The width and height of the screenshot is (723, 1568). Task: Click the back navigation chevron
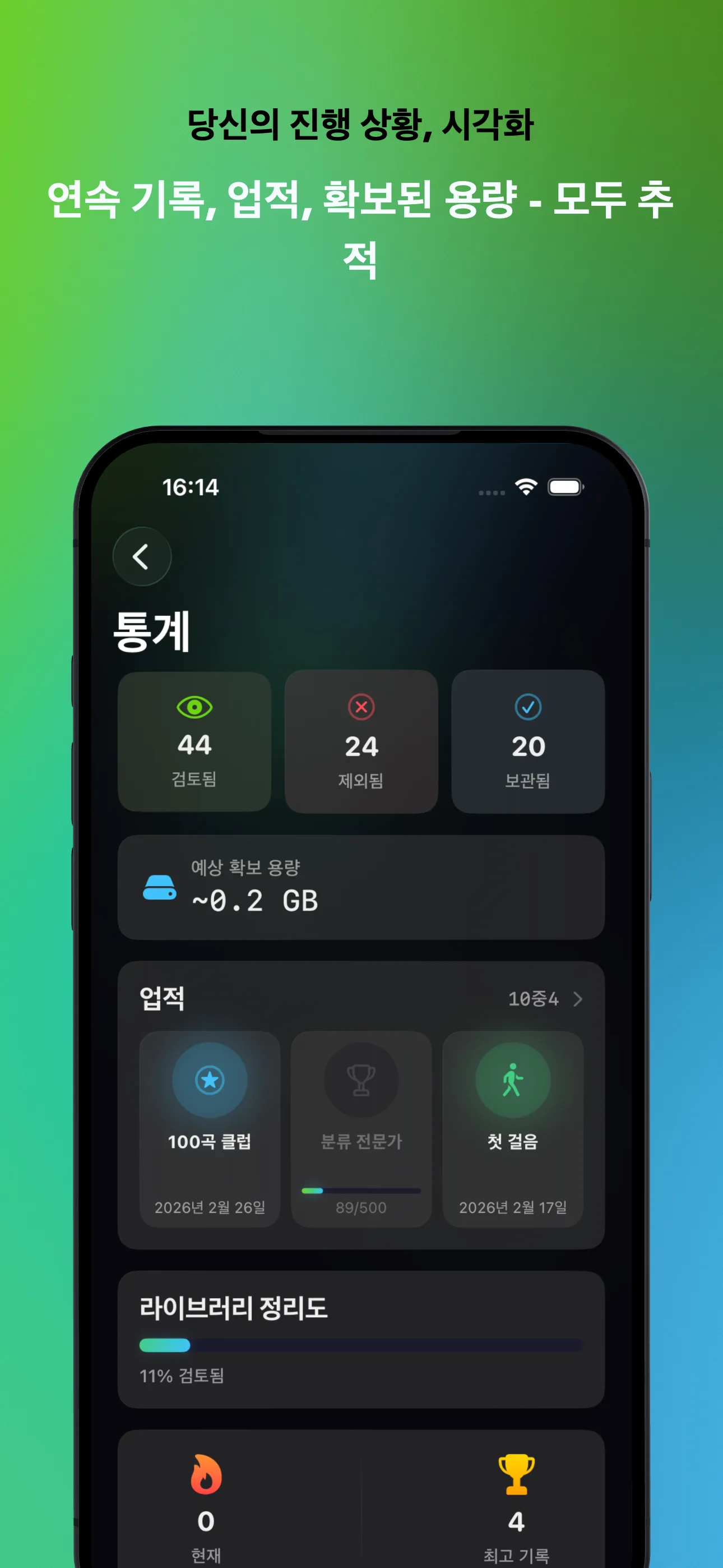tap(142, 556)
